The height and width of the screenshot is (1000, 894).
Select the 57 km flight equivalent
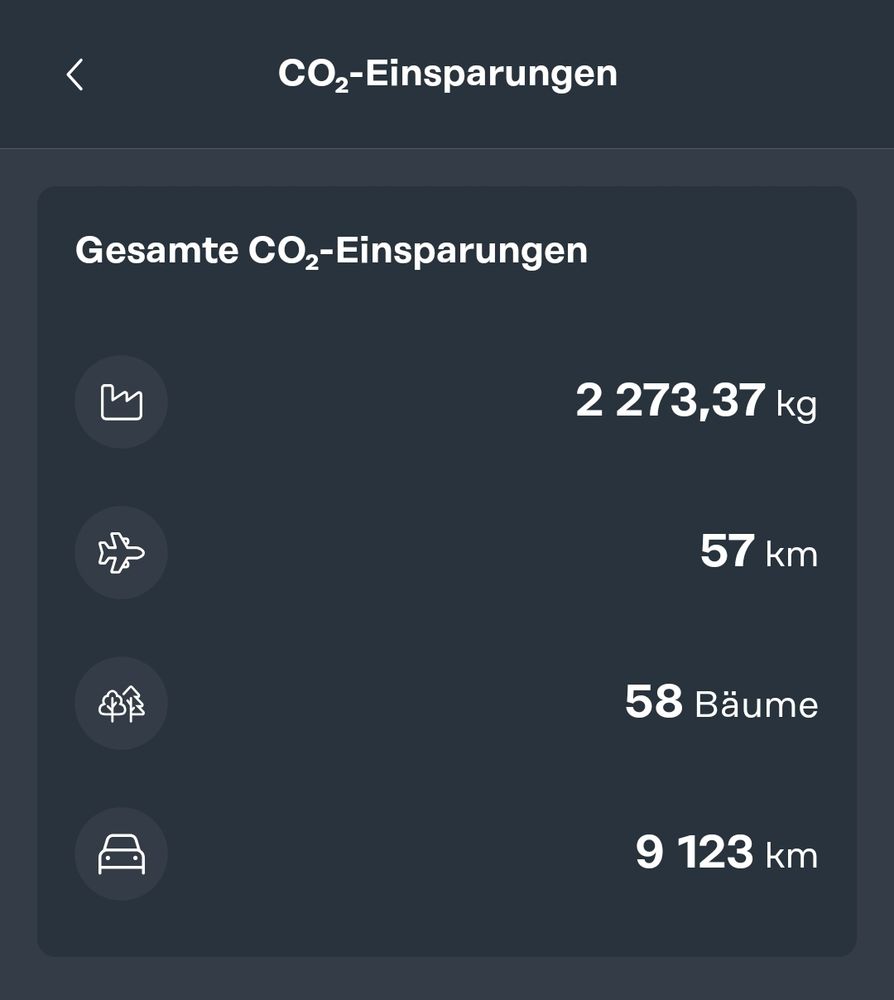pos(757,553)
